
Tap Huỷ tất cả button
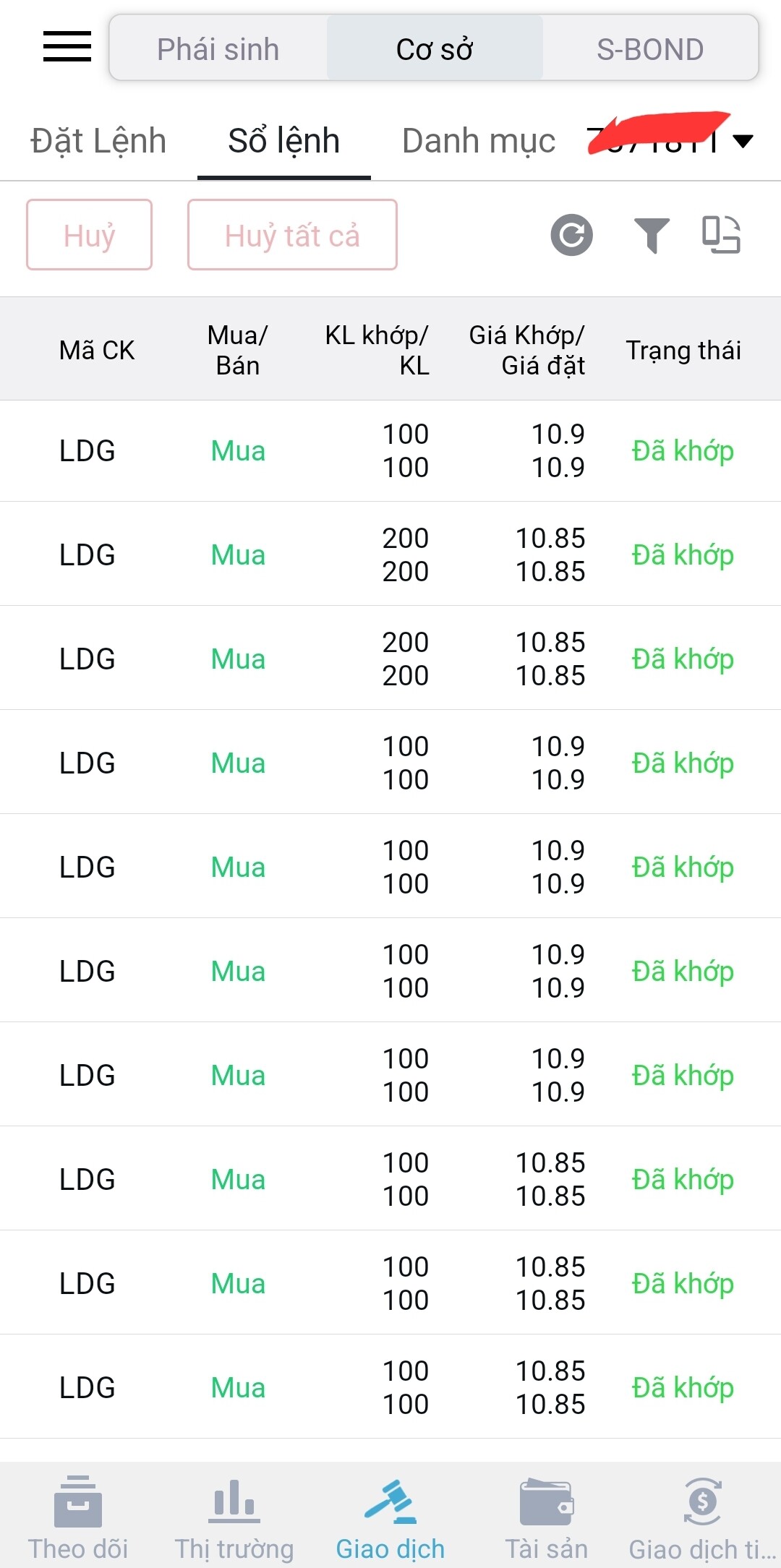tap(292, 235)
